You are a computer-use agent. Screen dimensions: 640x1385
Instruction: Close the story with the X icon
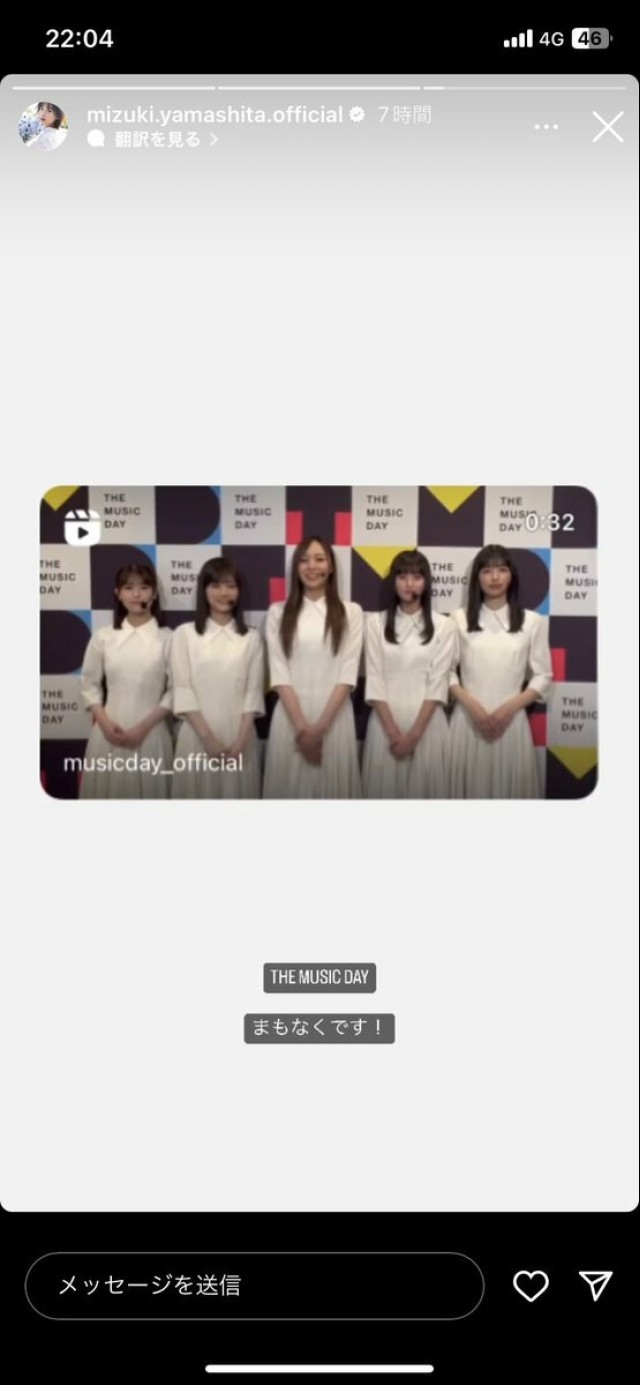(608, 127)
